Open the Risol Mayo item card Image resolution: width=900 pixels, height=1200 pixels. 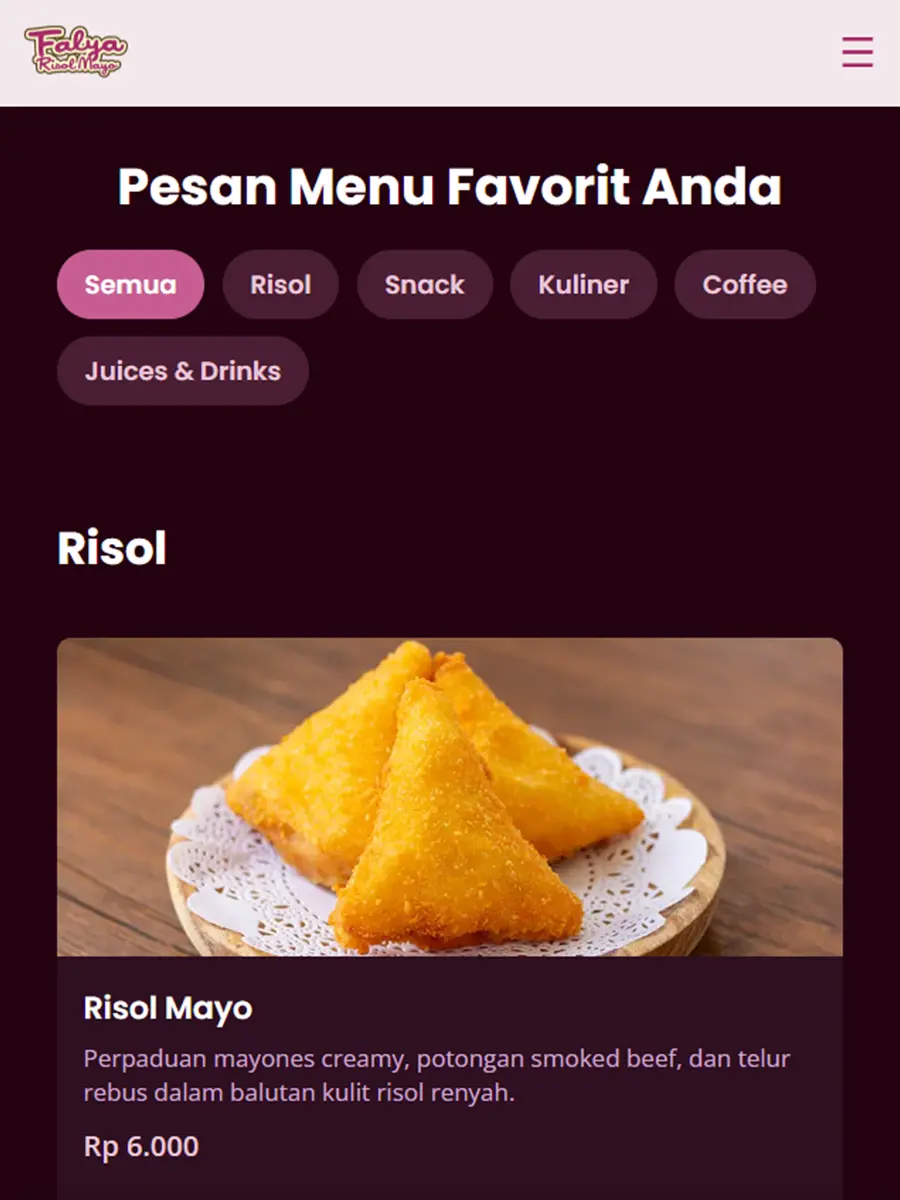[x=450, y=900]
